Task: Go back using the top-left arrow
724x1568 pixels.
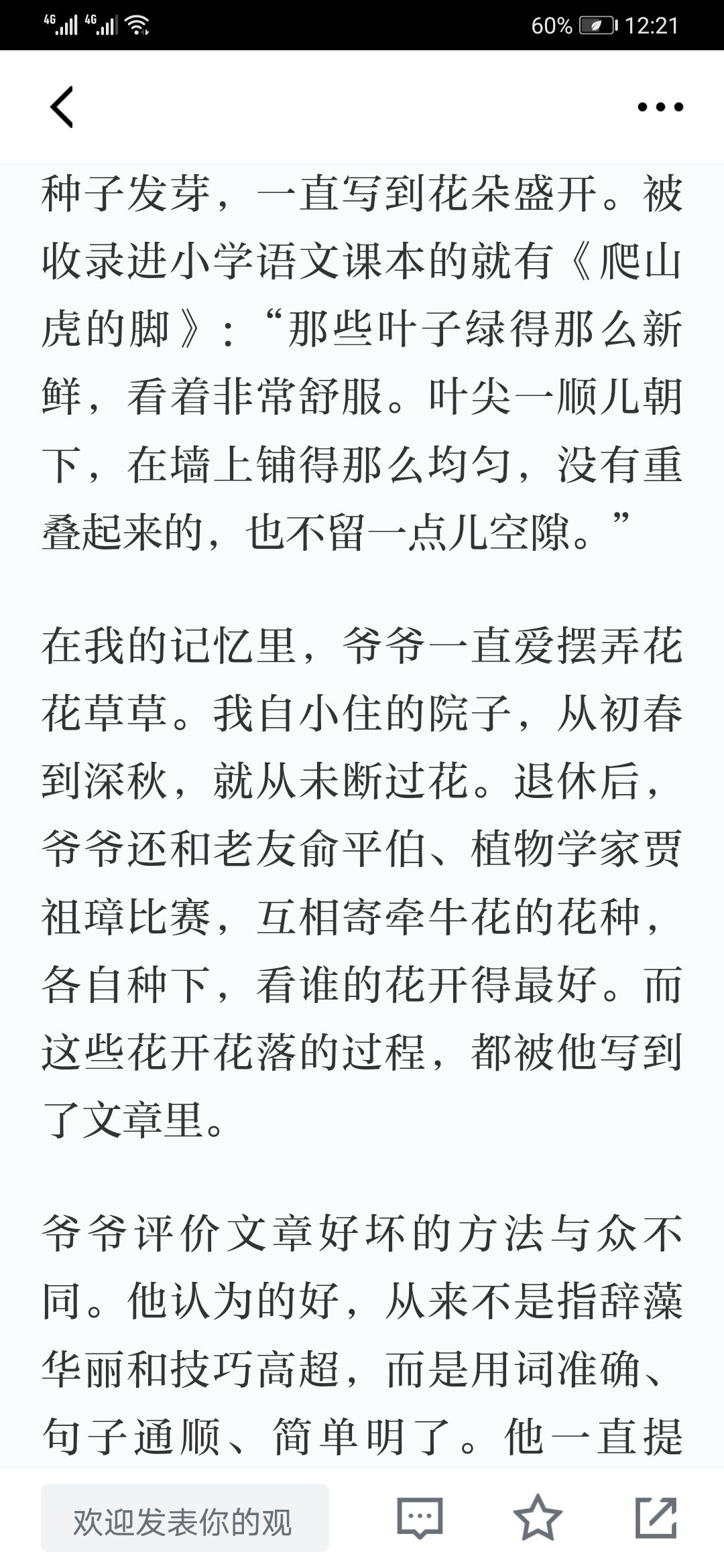Action: point(62,107)
